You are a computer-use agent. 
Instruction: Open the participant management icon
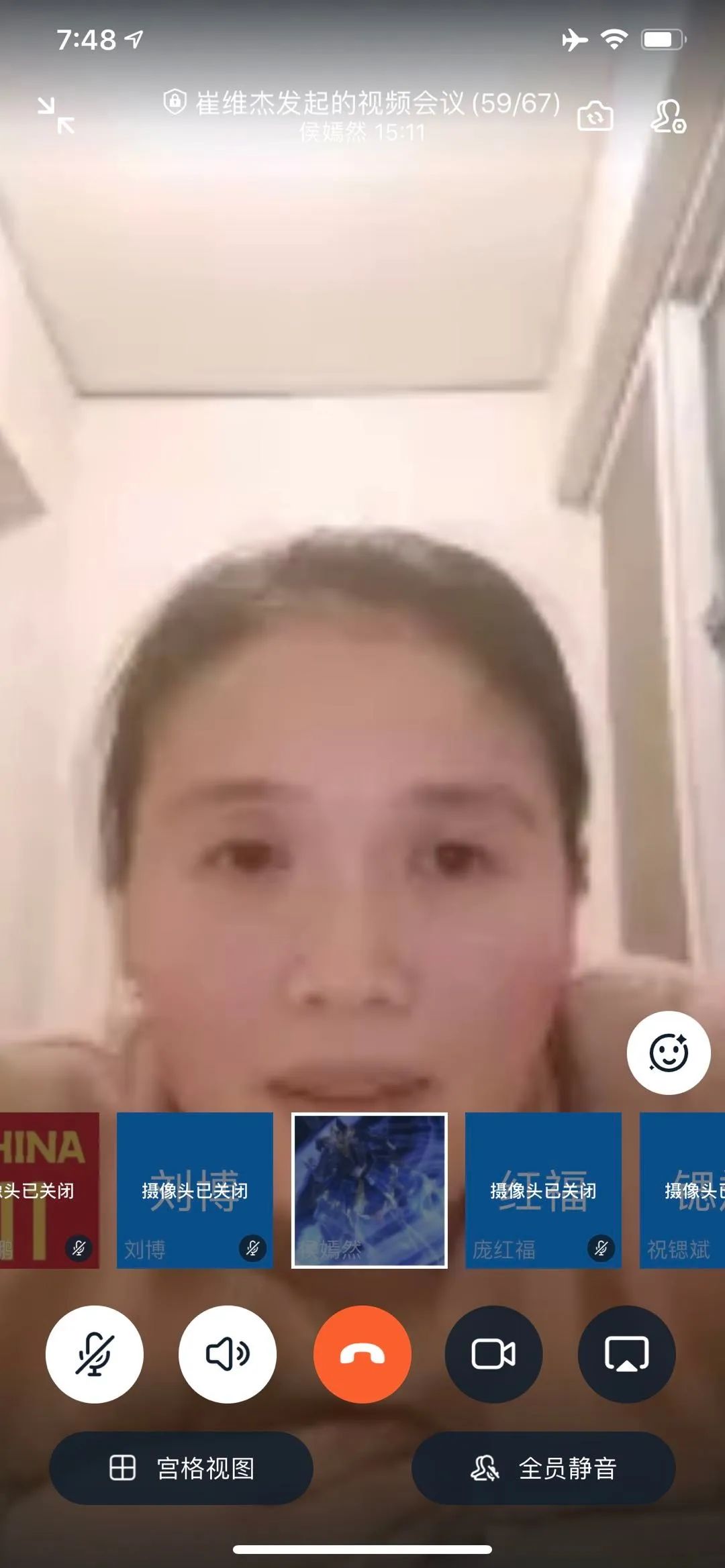tap(668, 116)
